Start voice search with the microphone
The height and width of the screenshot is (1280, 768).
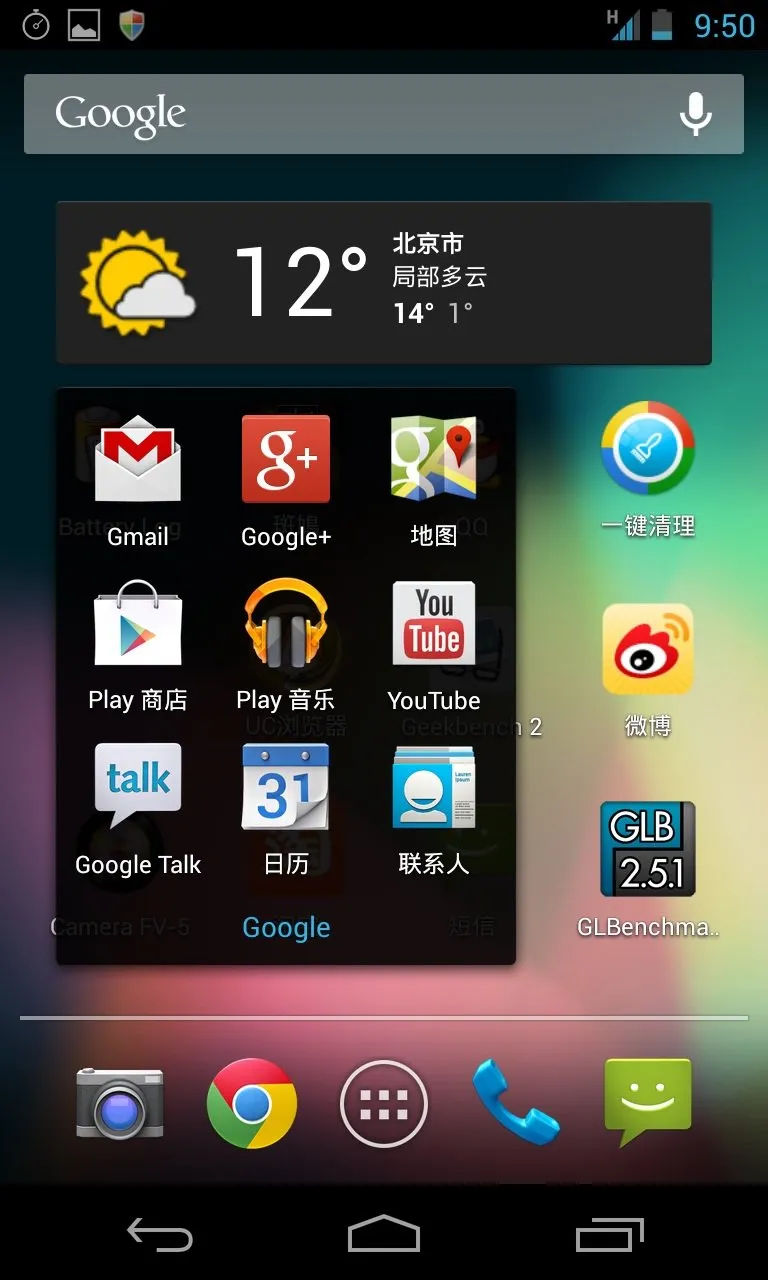(695, 114)
